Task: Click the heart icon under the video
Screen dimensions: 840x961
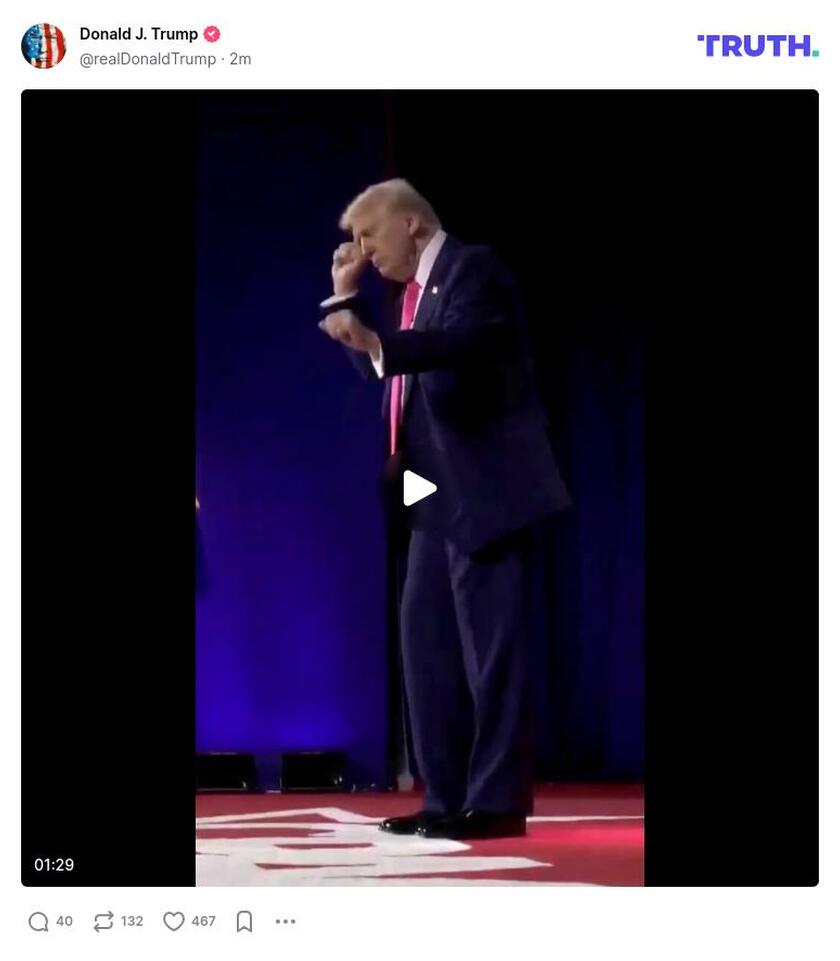Action: tap(172, 920)
